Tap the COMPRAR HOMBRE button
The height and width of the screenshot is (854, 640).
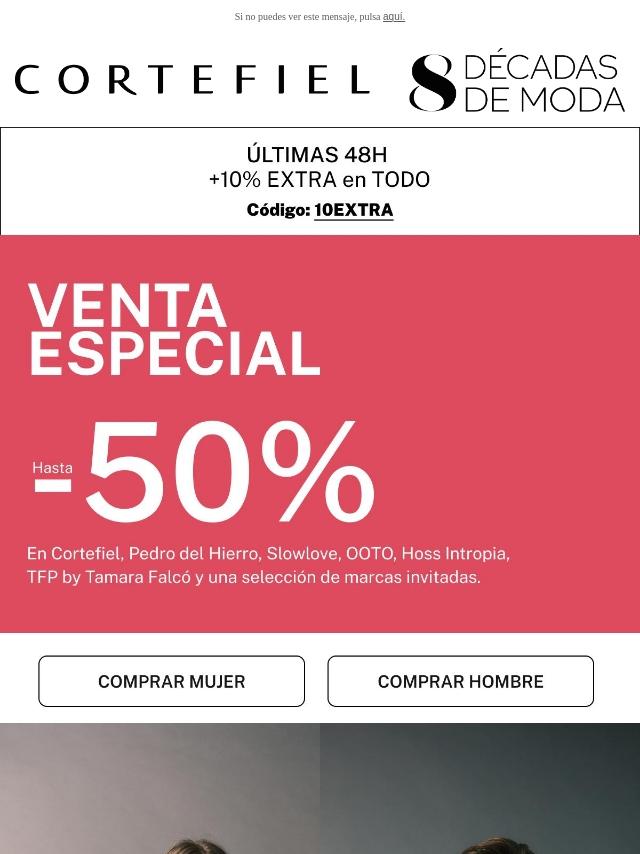pyautogui.click(x=460, y=681)
